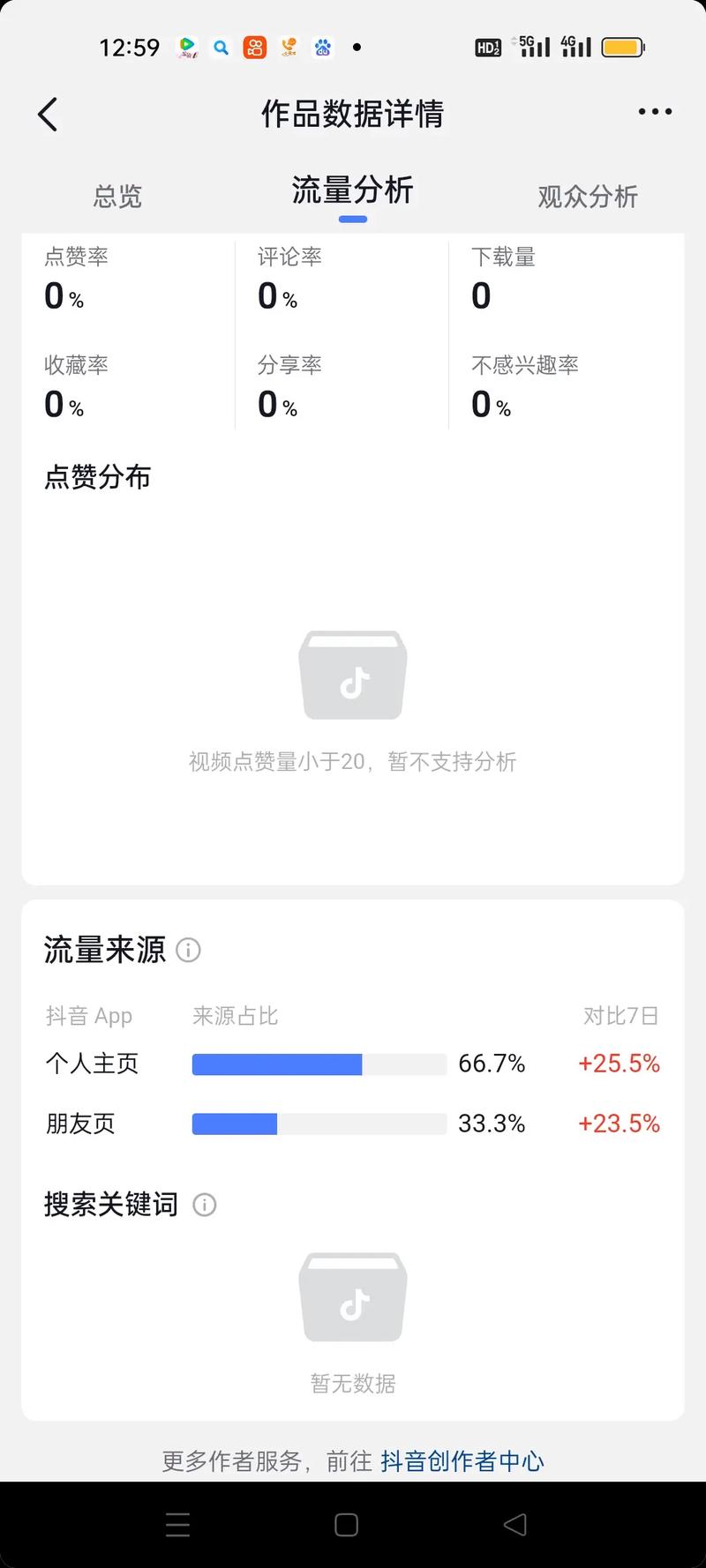Open recent apps from navigation bar
Viewport: 706px width, 1568px height.
click(177, 1525)
